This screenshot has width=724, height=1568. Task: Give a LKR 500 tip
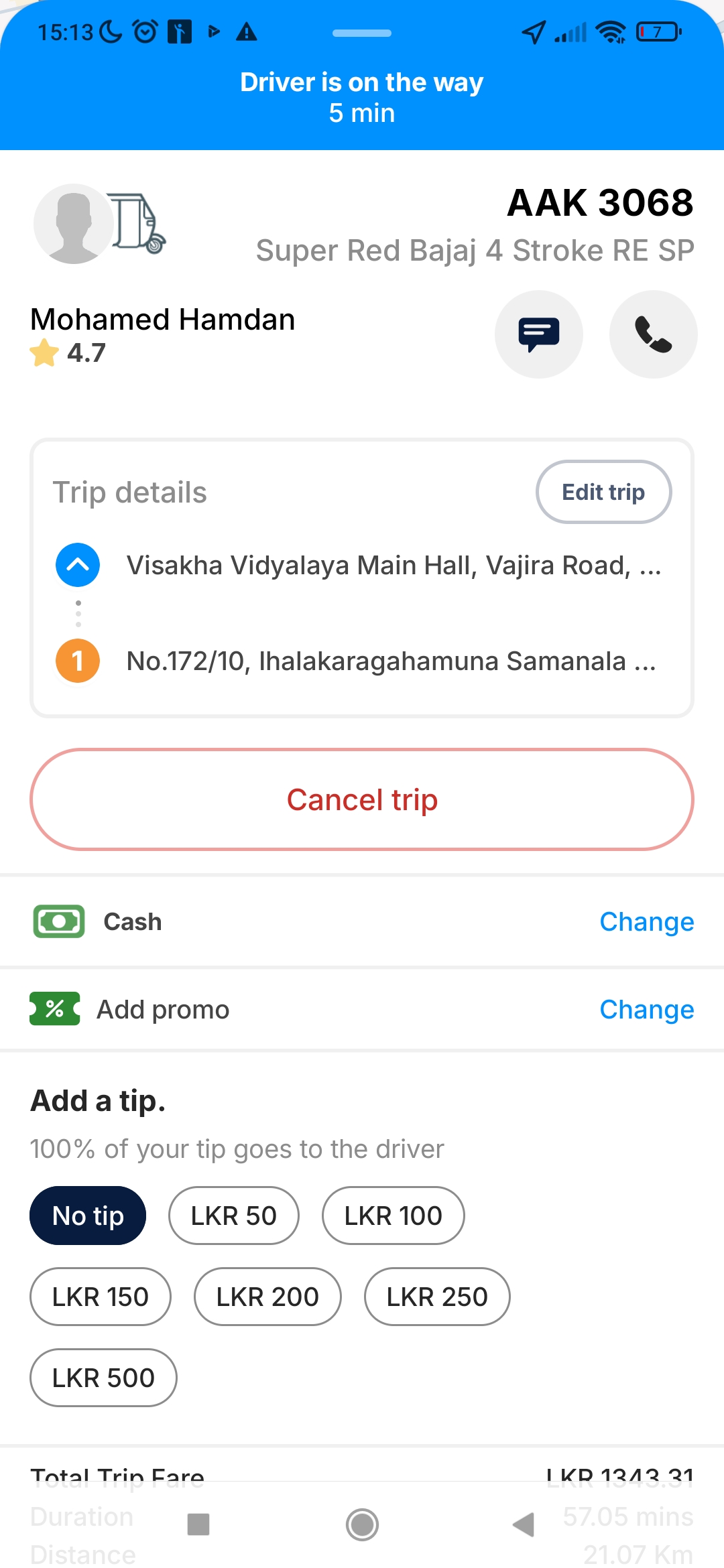pos(103,1378)
